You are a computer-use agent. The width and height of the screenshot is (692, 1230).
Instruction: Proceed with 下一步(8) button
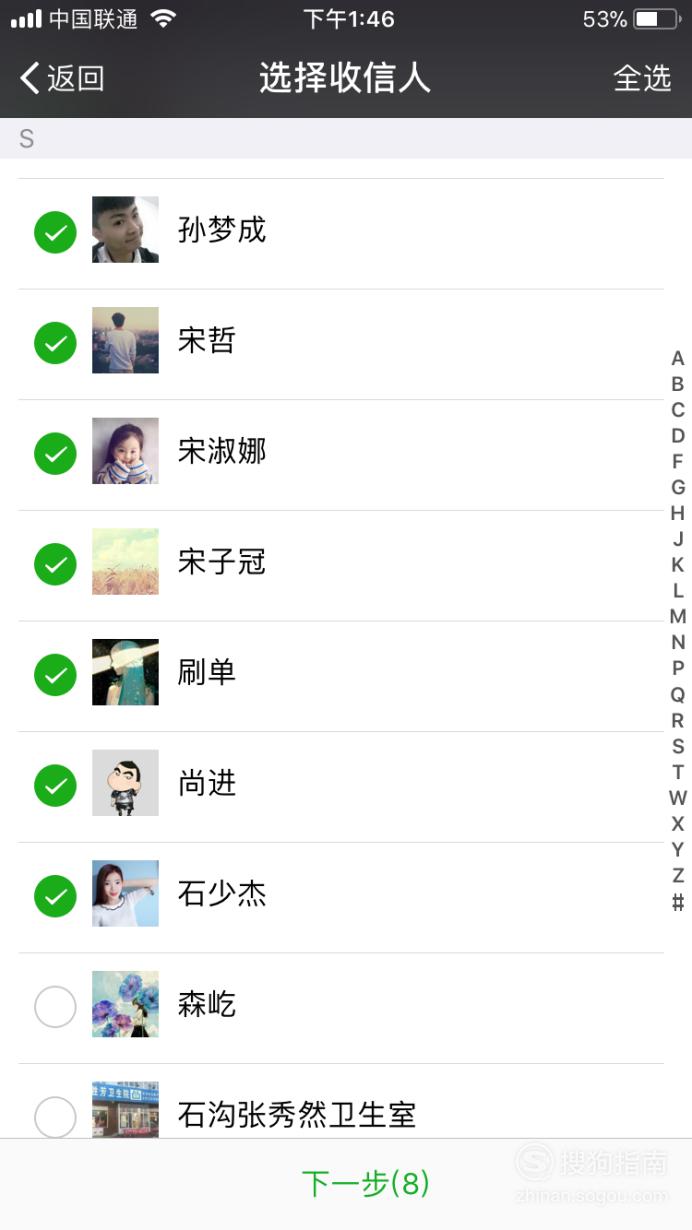[366, 1184]
